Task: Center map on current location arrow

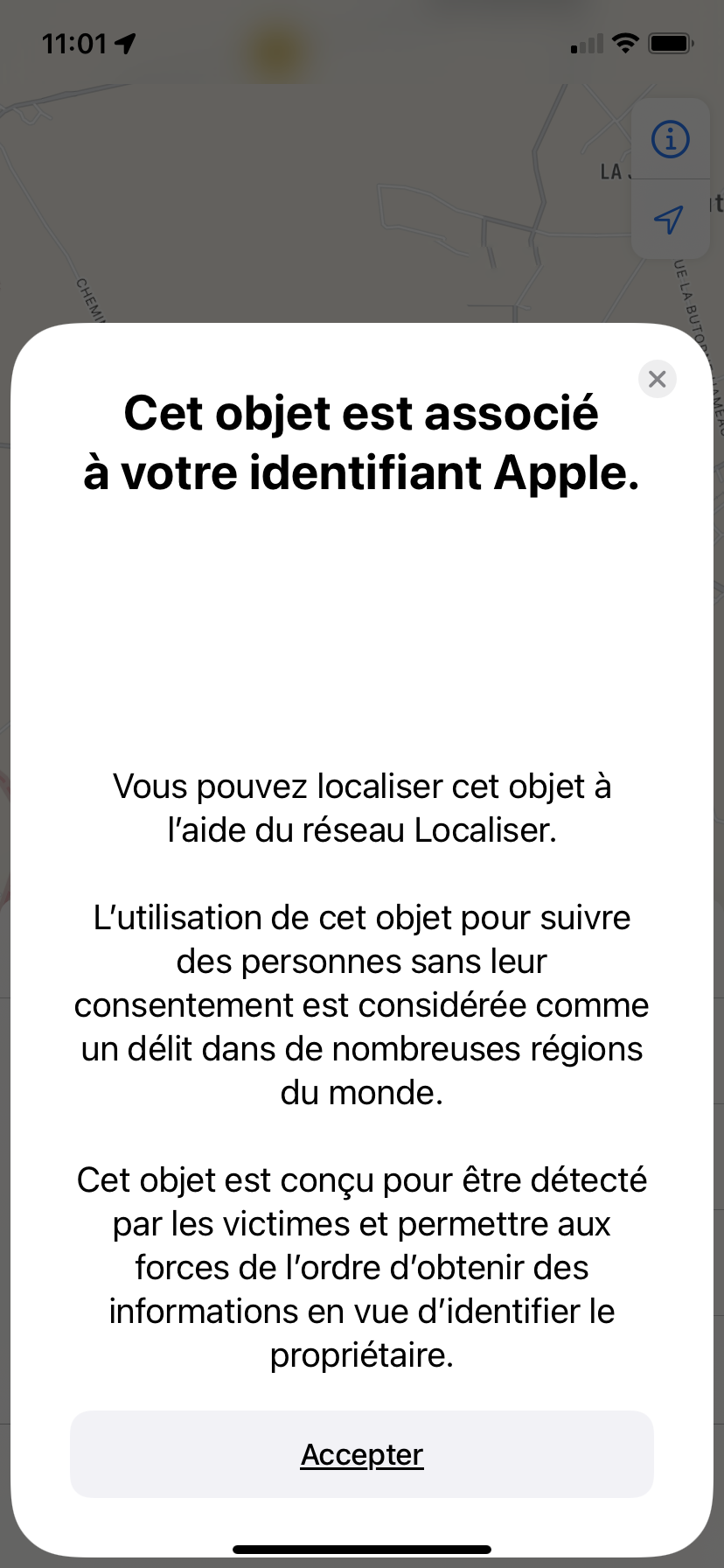Action: (671, 220)
